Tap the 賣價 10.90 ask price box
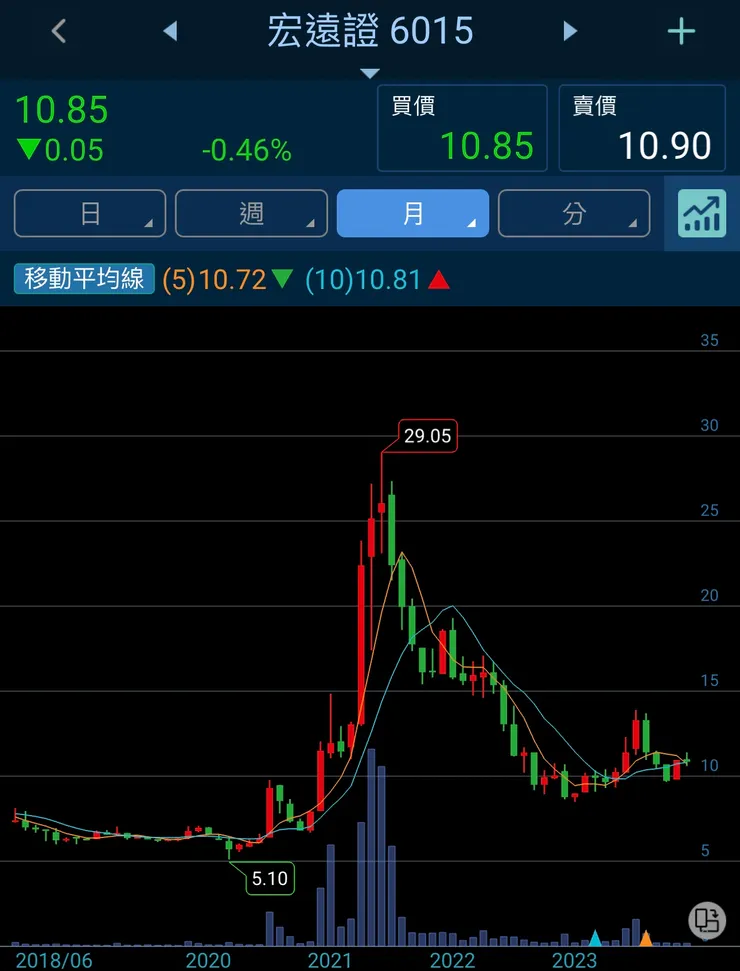The height and width of the screenshot is (971, 740). 642,128
